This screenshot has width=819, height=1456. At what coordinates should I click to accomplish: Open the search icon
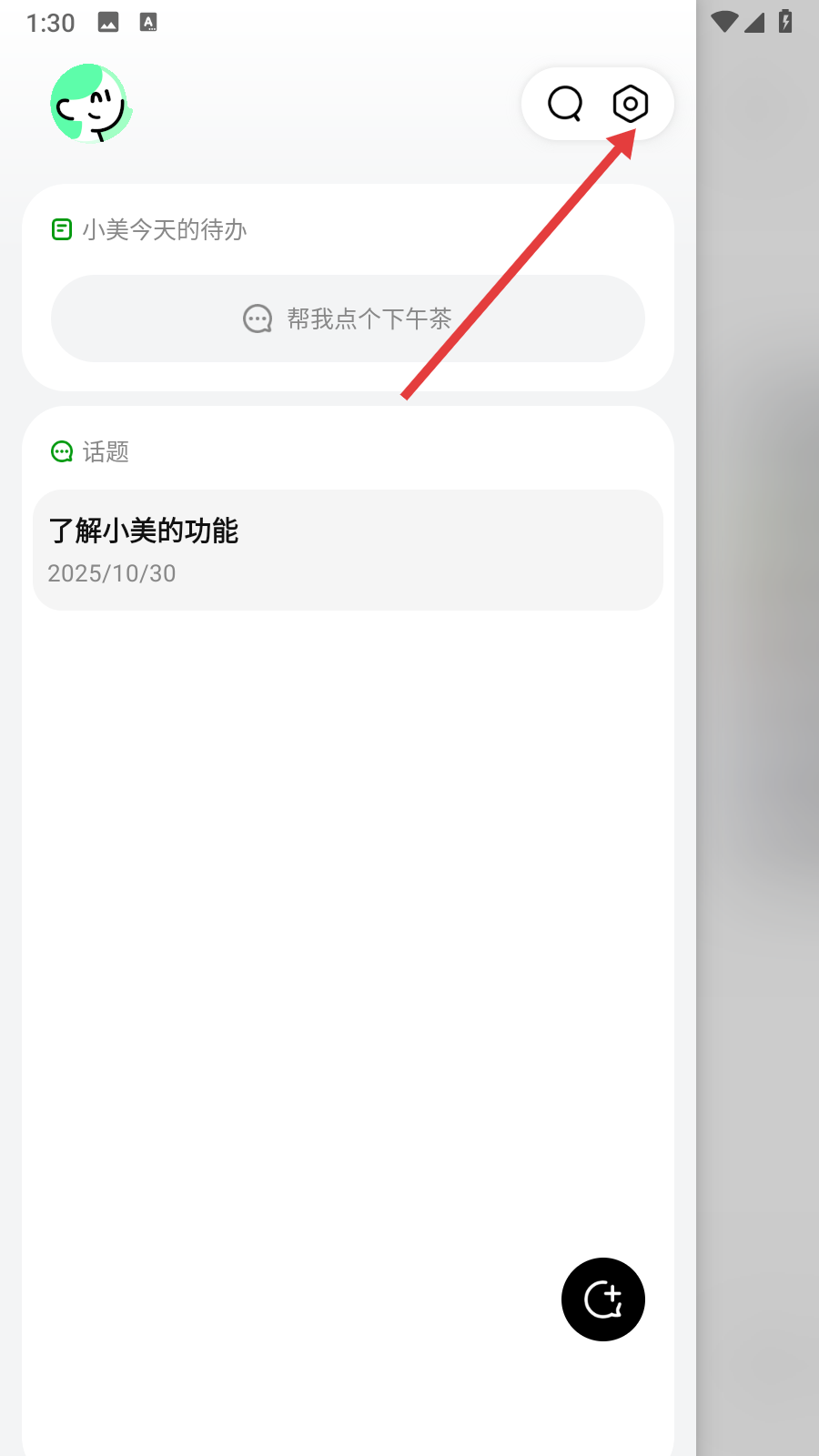click(x=565, y=104)
